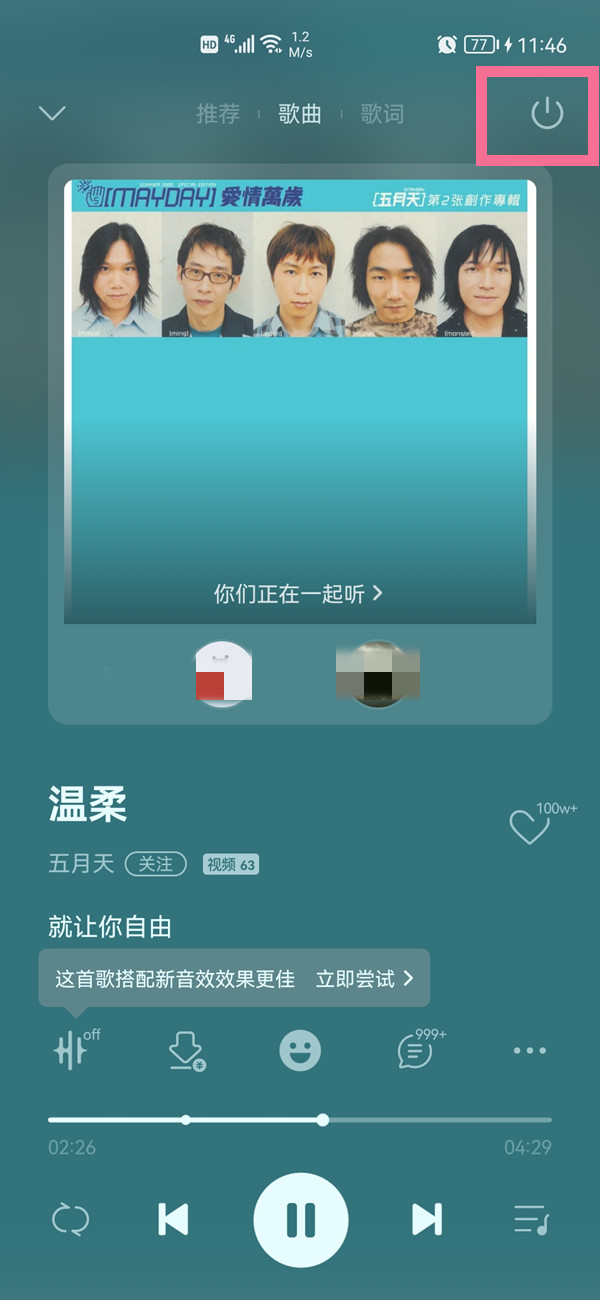Image resolution: width=600 pixels, height=1300 pixels.
Task: Open 你们正在一起听 details
Action: coord(298,594)
